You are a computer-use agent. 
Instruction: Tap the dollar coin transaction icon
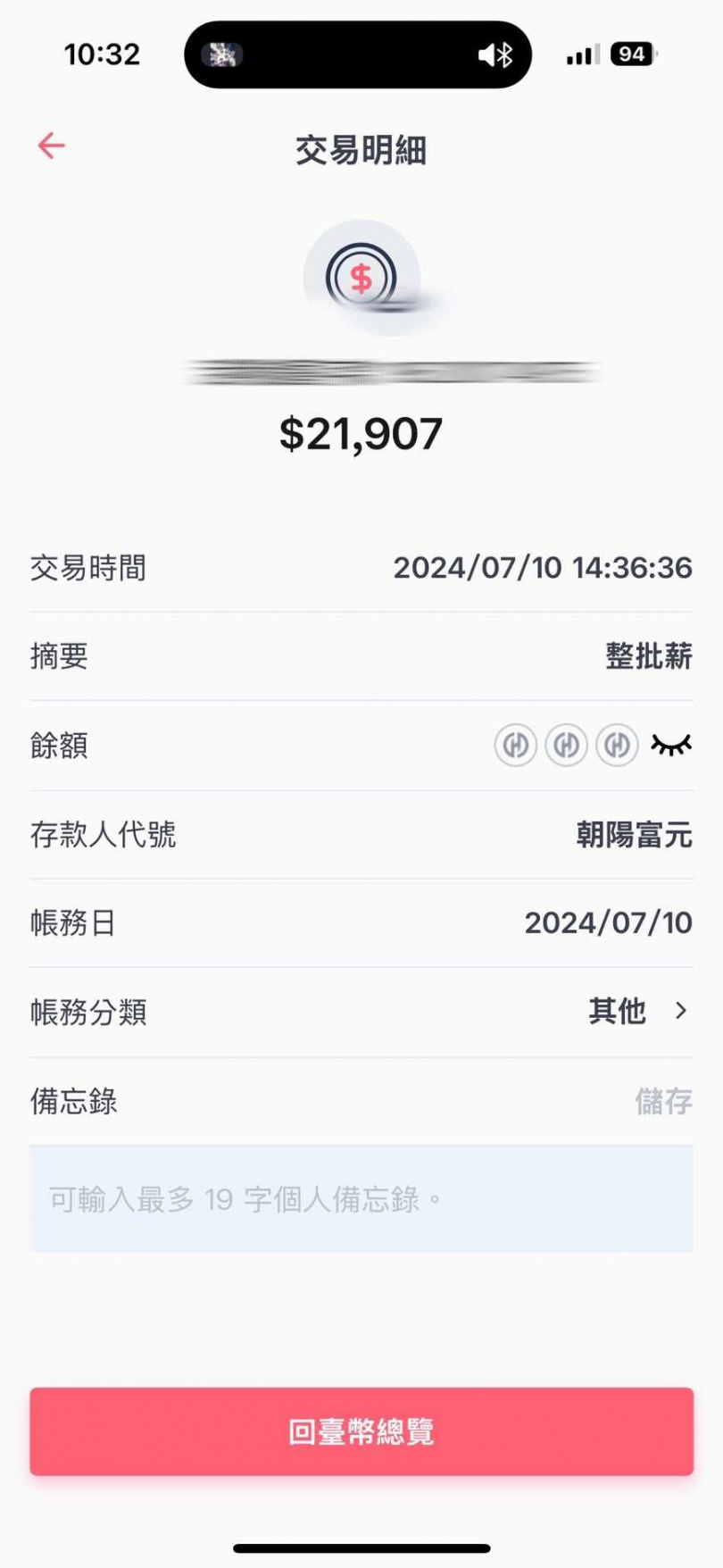[x=361, y=277]
